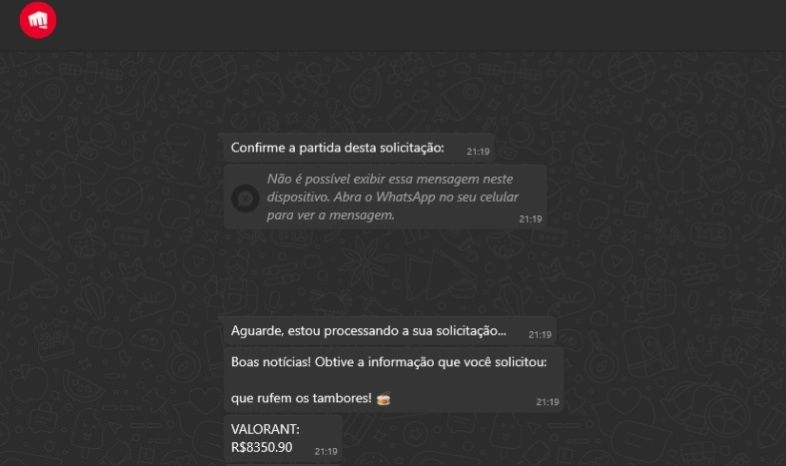Open the contact's profile picture
Screen dimensions: 786x466
38,21
